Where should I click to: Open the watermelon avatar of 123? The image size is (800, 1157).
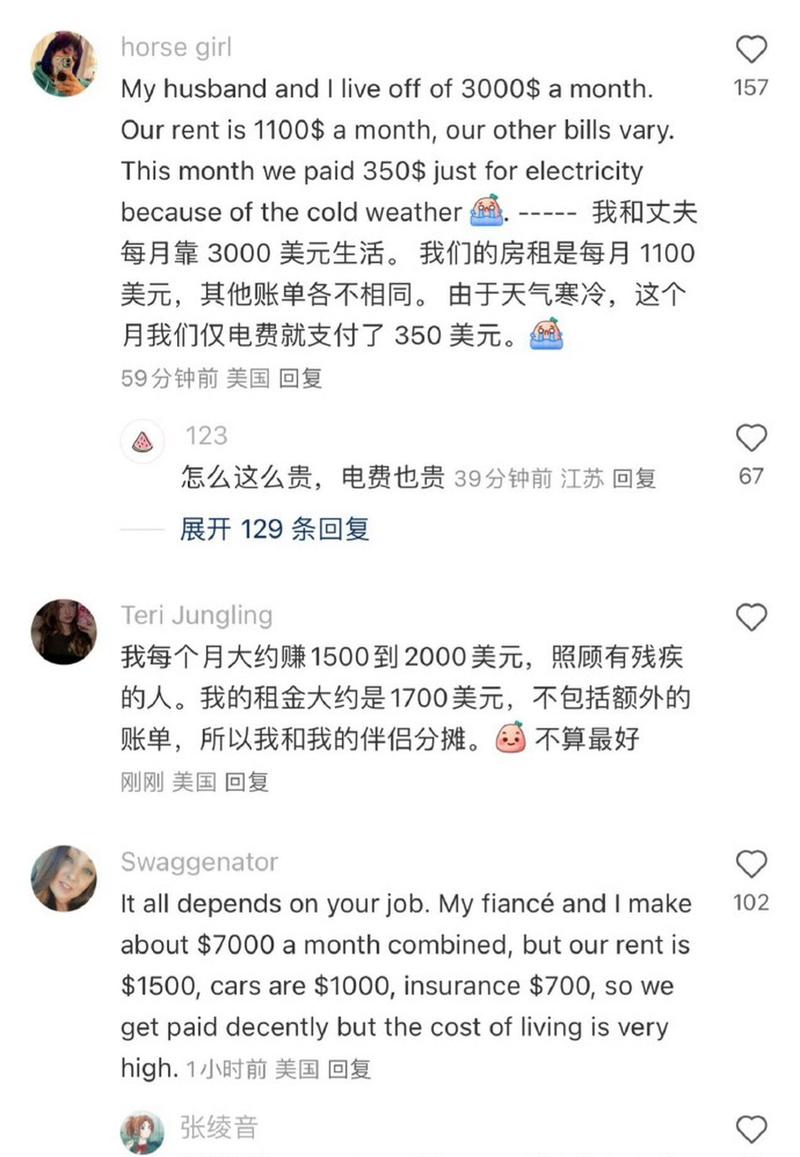click(x=143, y=441)
